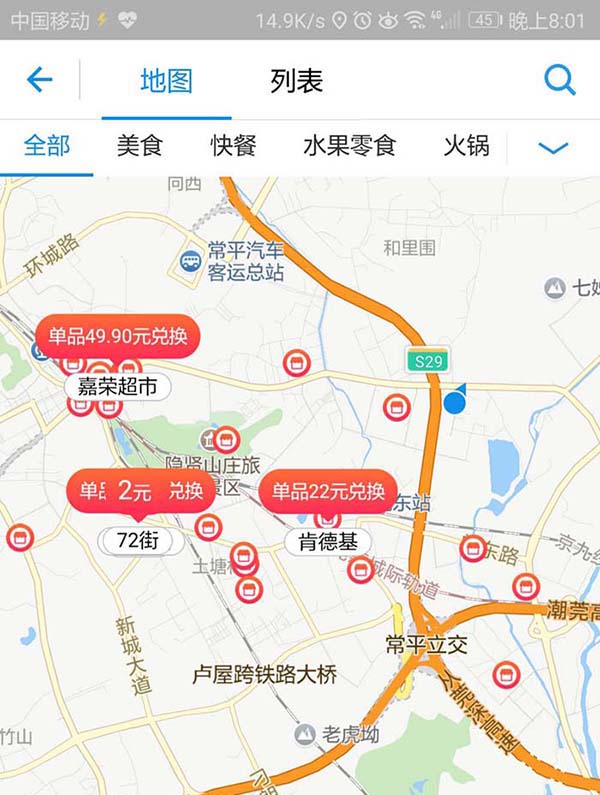This screenshot has height=795, width=600.
Task: Tap the shop marker near 常平立交
Action: point(507,675)
